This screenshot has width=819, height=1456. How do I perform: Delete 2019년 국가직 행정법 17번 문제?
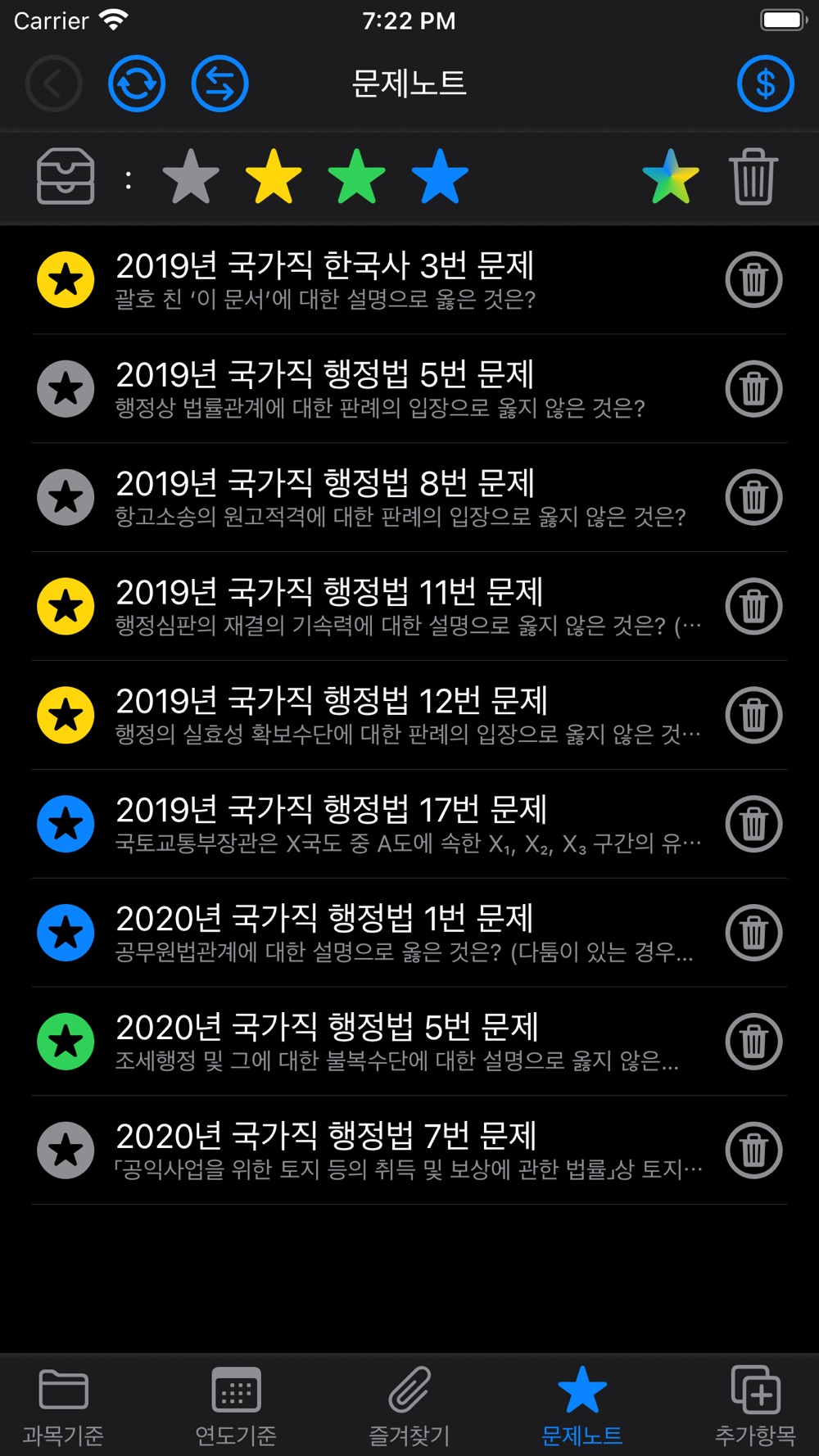(x=753, y=824)
